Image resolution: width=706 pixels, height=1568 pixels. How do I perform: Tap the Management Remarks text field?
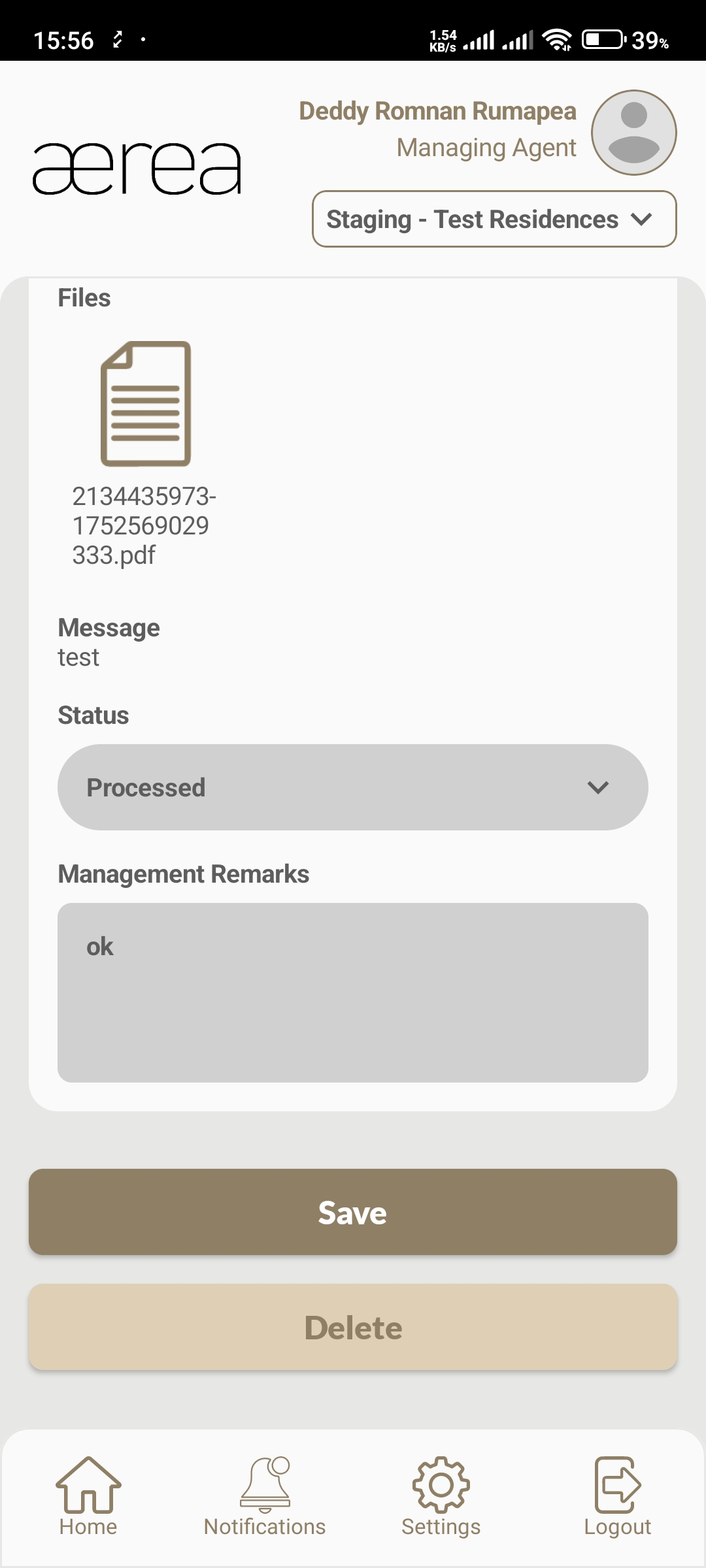(x=353, y=992)
